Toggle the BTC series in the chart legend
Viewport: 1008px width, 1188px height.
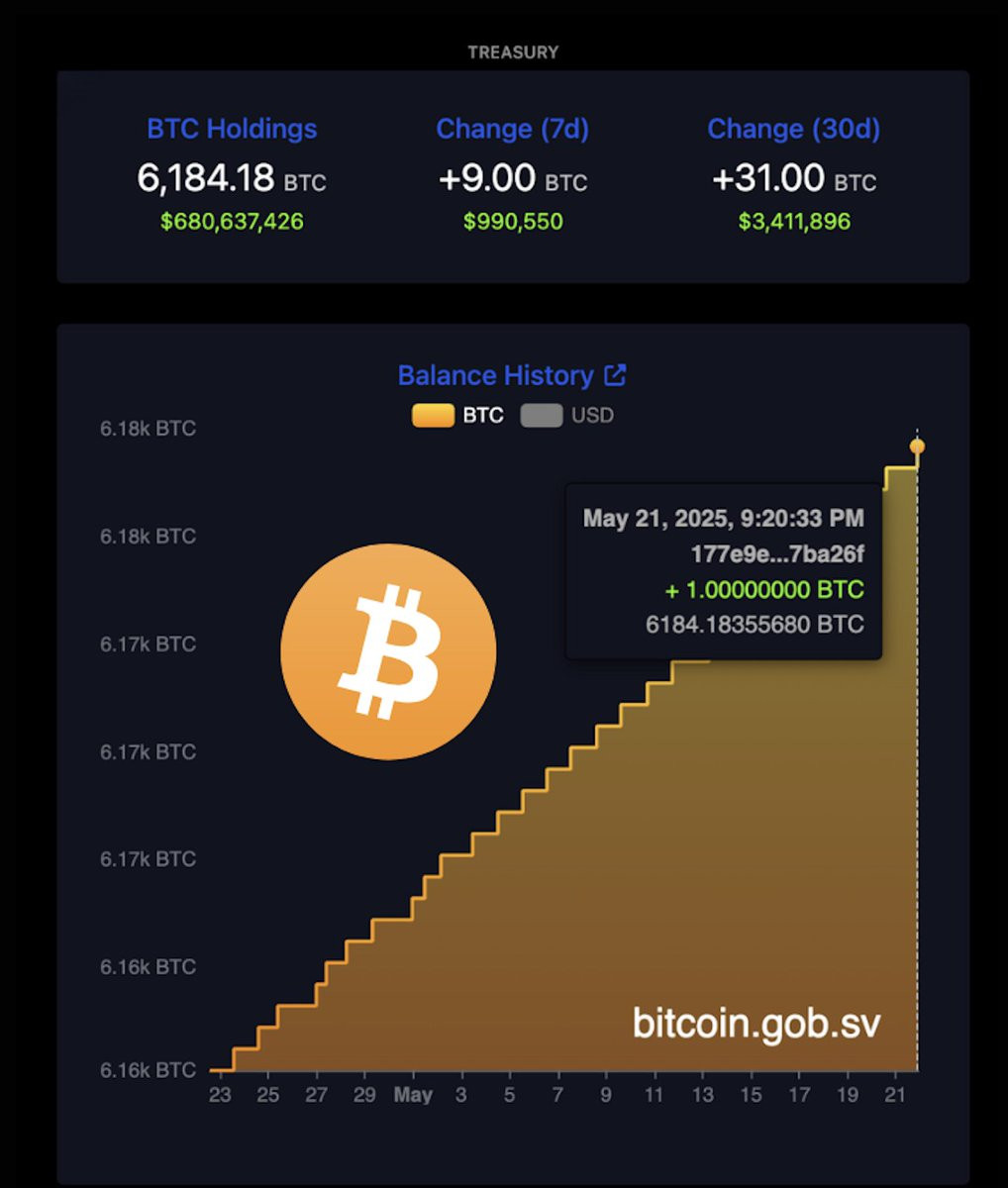457,416
